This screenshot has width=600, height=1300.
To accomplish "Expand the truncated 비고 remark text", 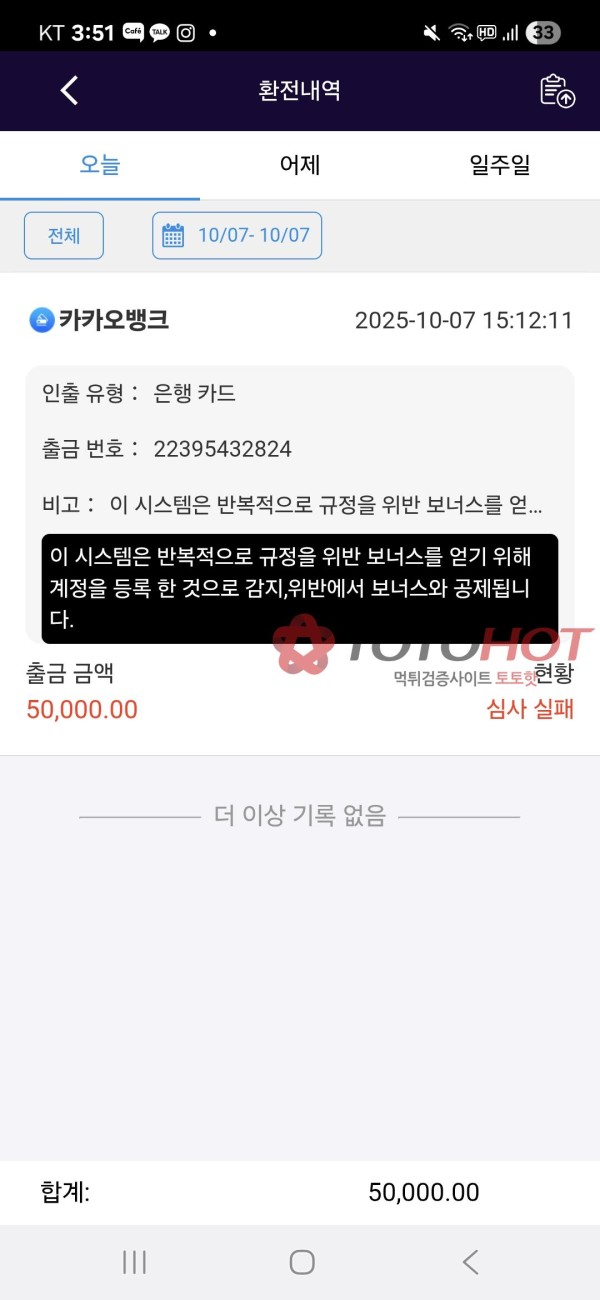I will tap(326, 505).
